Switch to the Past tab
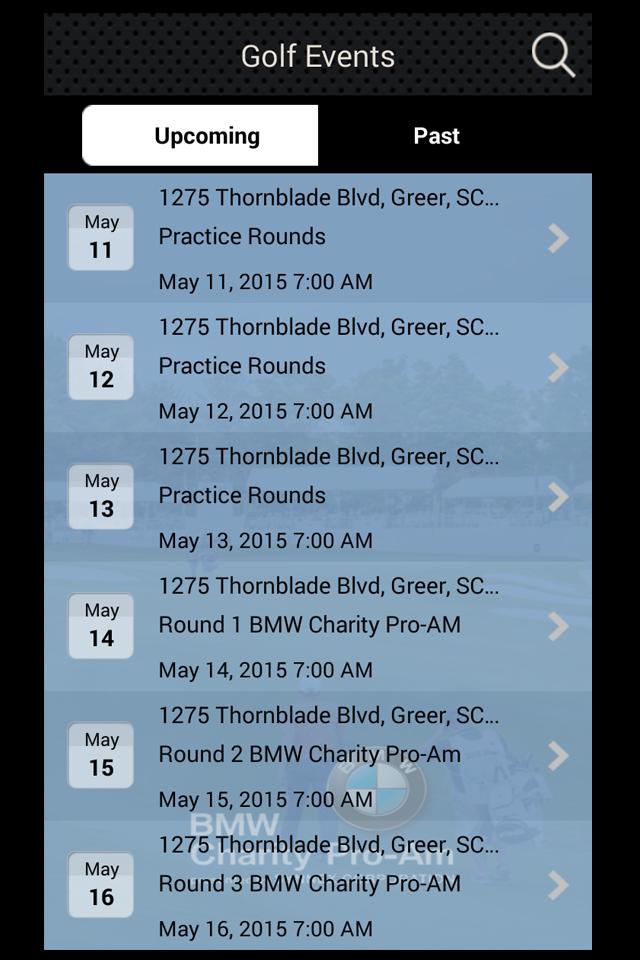The image size is (640, 960). coord(436,136)
